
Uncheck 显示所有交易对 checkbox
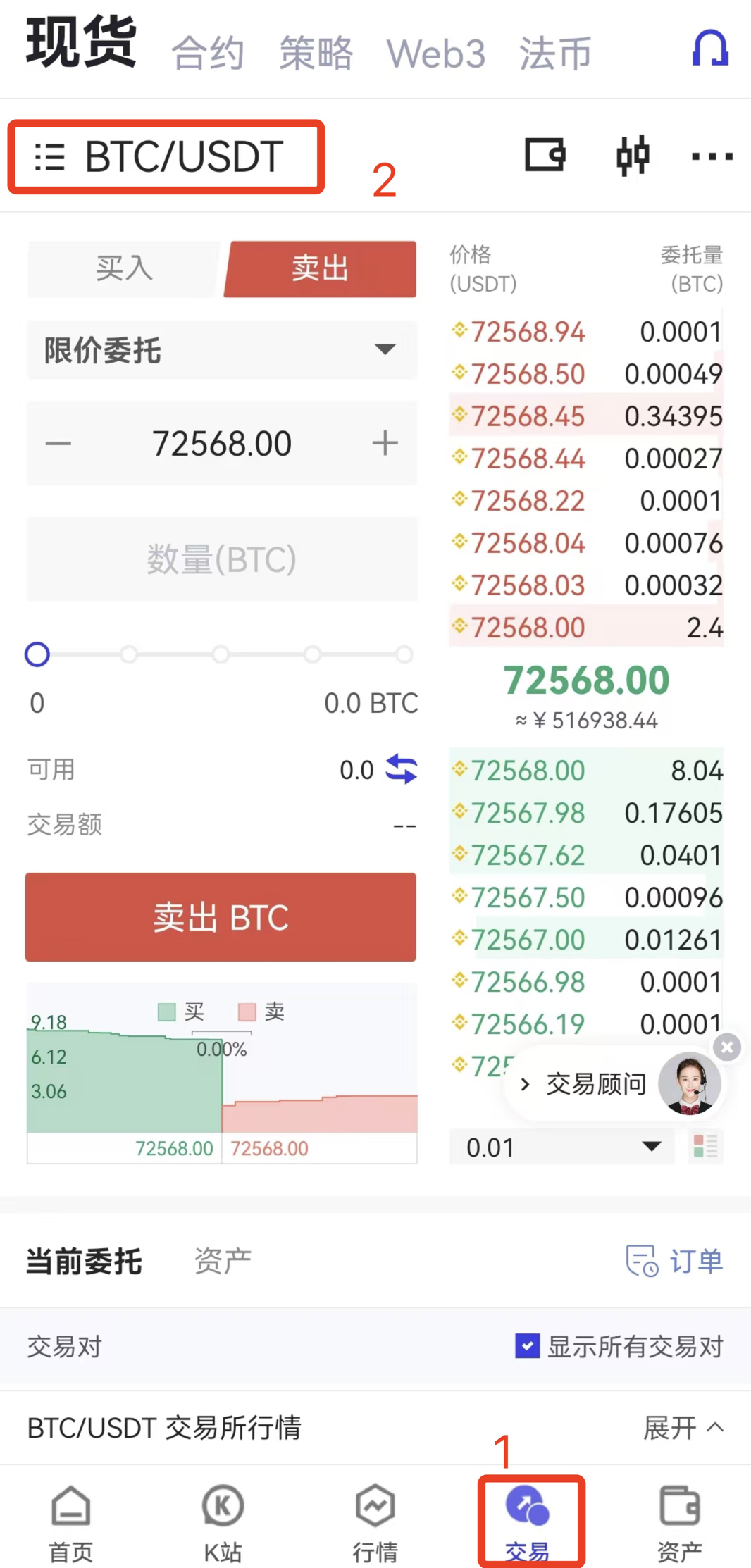[527, 1345]
